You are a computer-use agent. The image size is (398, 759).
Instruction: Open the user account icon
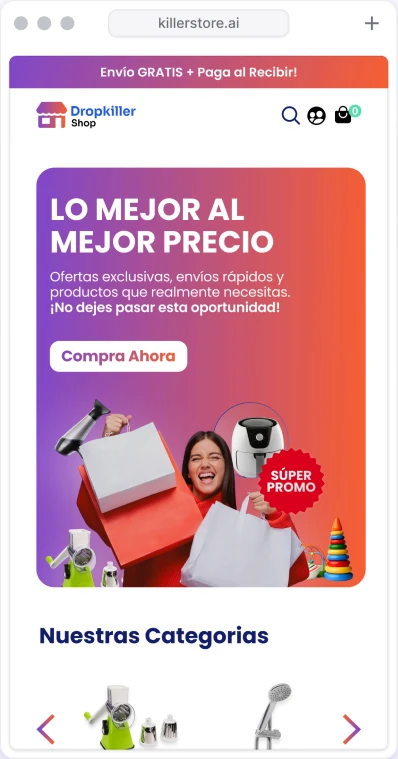click(x=317, y=116)
